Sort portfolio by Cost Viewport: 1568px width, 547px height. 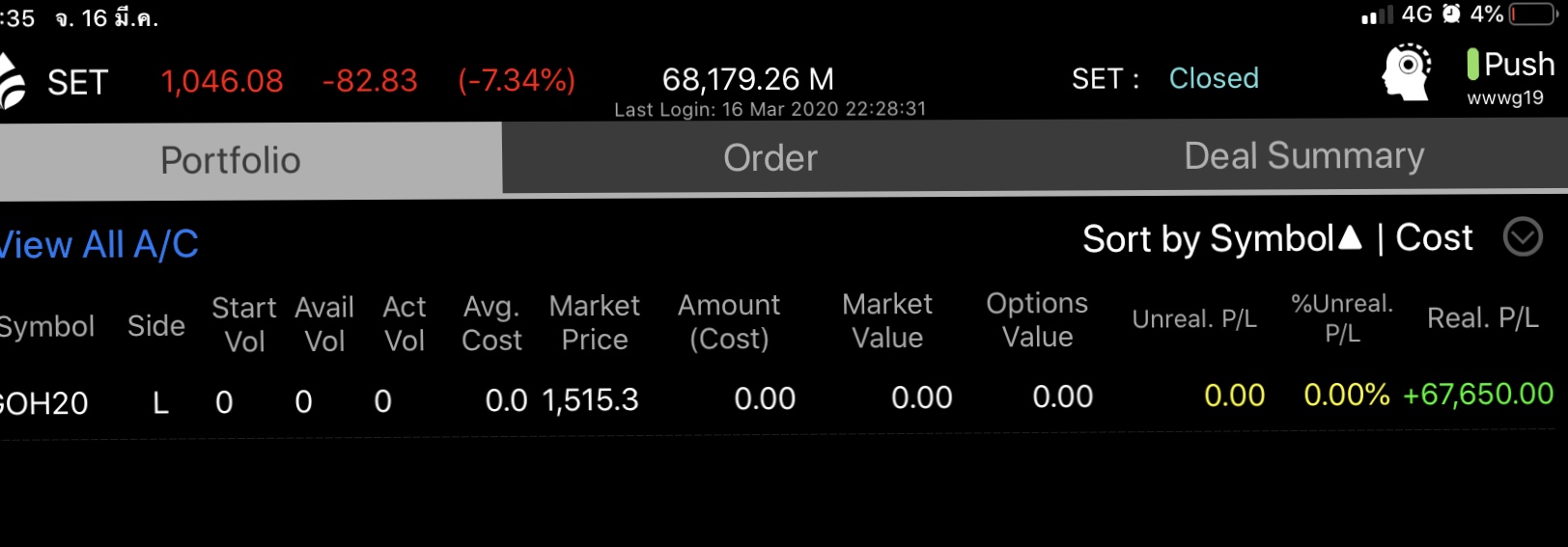click(x=1434, y=238)
